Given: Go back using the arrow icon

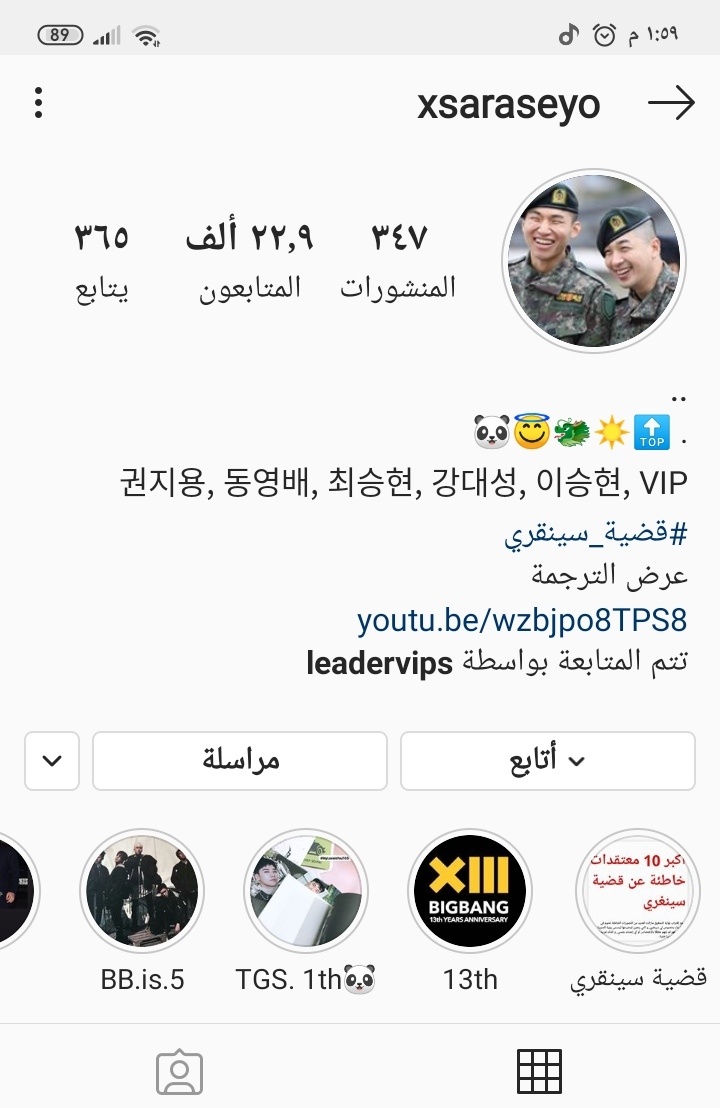Looking at the screenshot, I should [x=671, y=103].
